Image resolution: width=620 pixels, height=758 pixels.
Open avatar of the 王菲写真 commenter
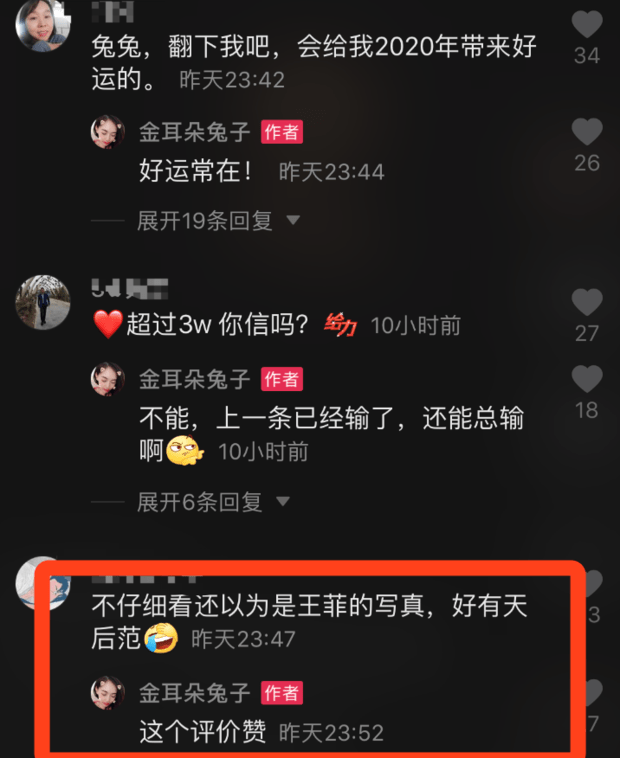40,583
